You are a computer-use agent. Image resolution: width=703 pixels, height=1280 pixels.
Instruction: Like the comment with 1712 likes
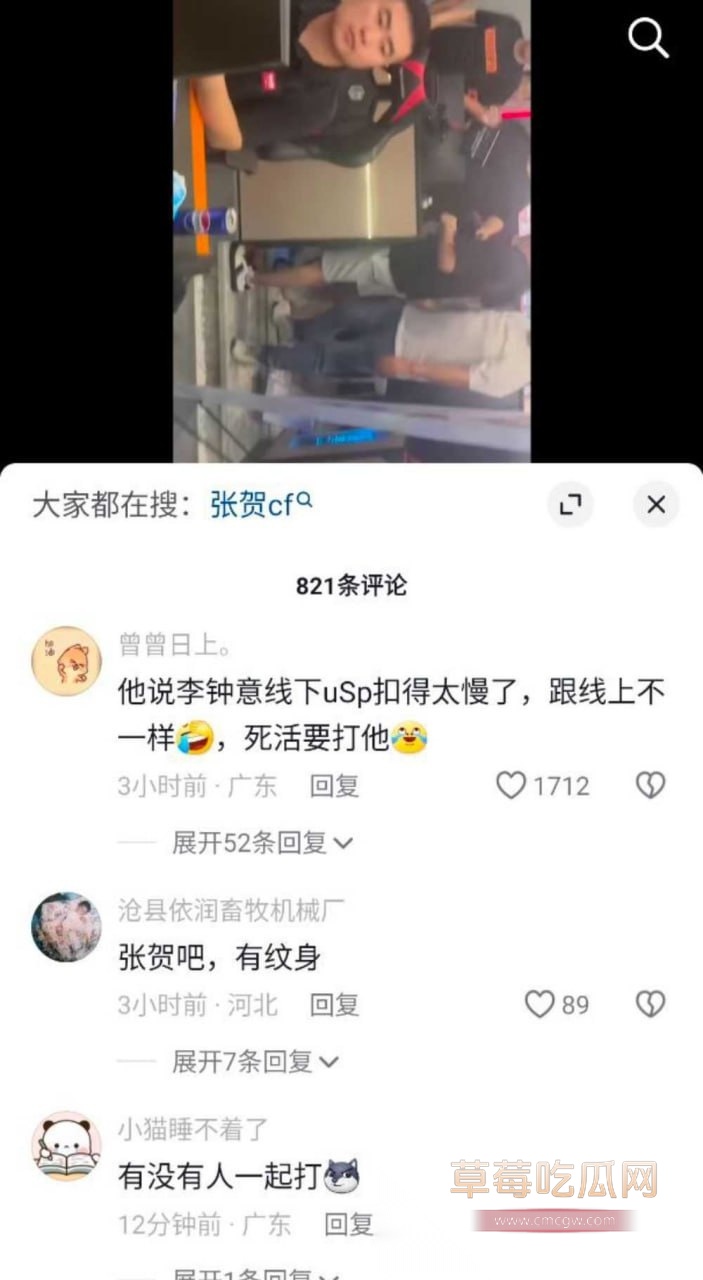coord(512,786)
